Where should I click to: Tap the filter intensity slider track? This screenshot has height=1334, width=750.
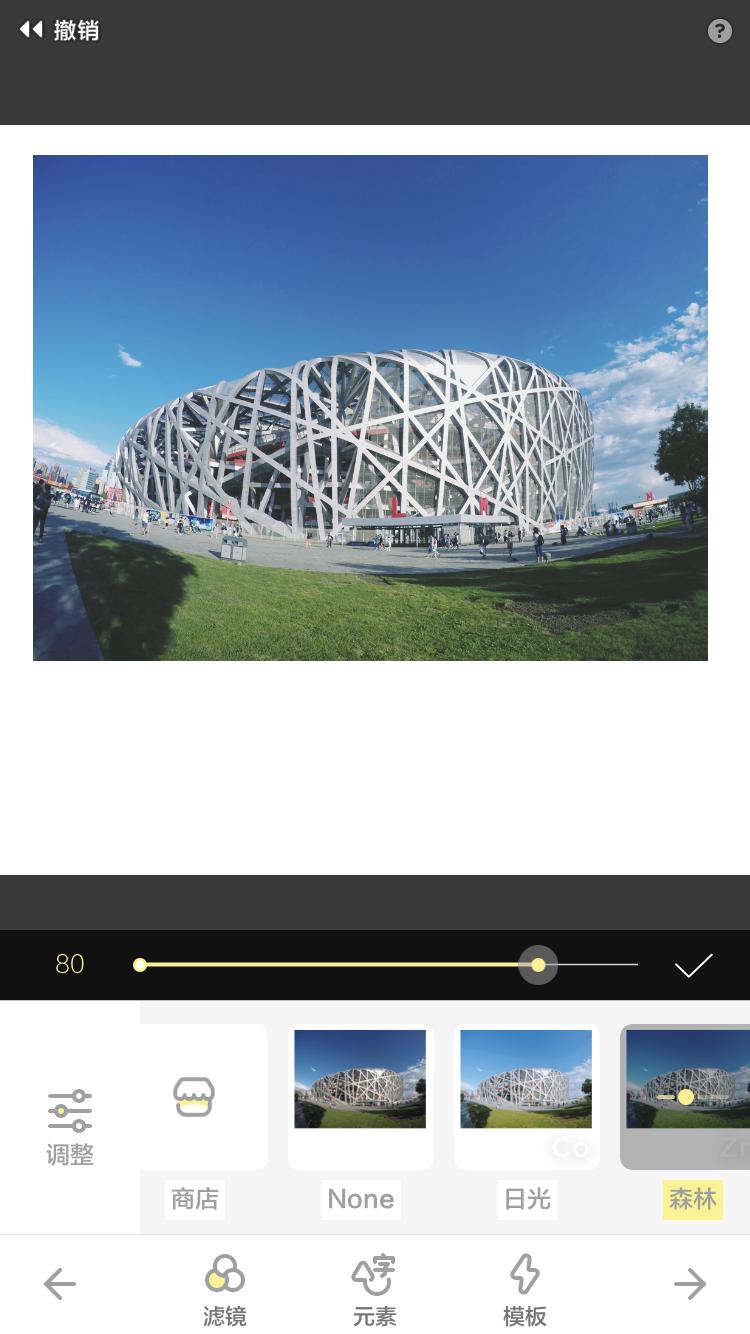pyautogui.click(x=340, y=965)
